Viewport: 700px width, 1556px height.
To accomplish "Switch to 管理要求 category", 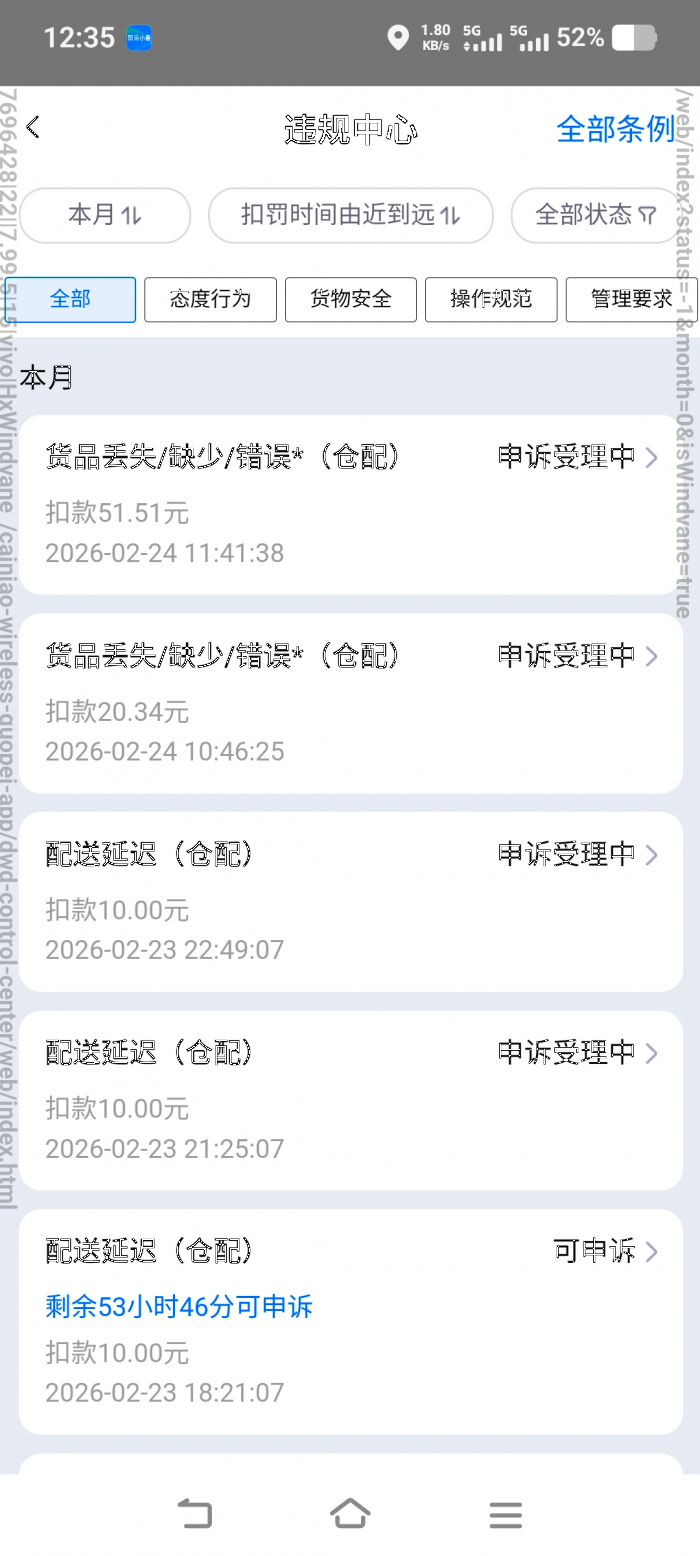I will [x=630, y=299].
